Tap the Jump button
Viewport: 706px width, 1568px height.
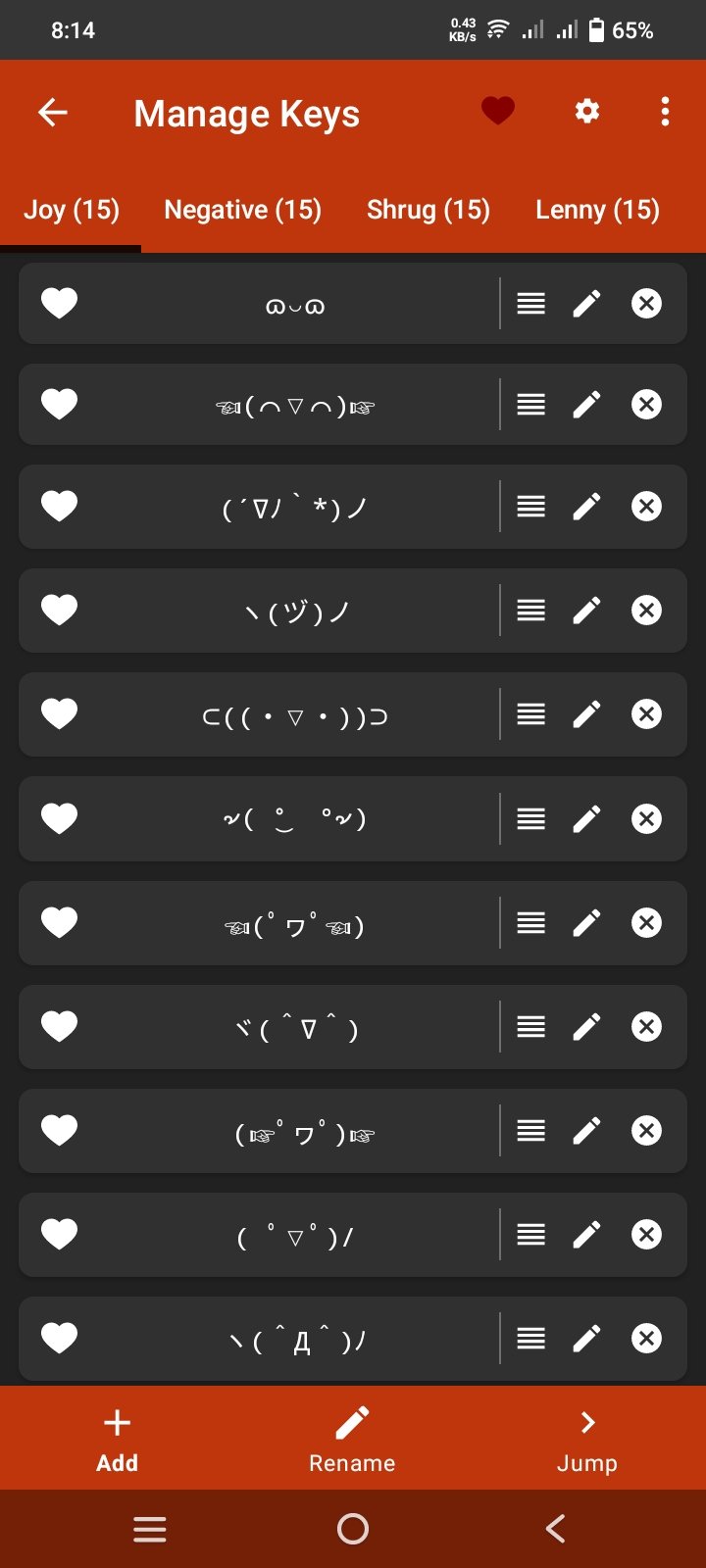586,1439
